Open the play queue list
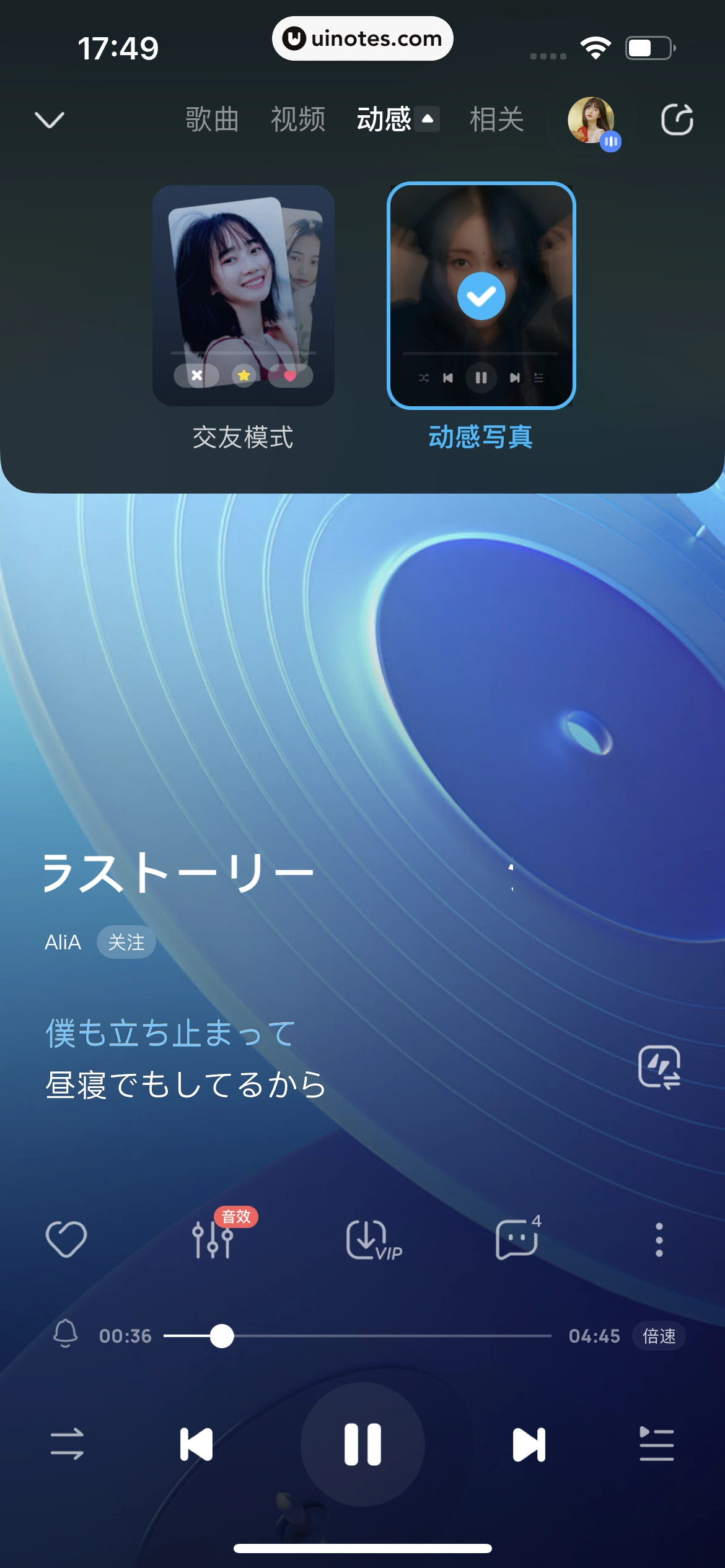Viewport: 725px width, 1568px height. coord(657,1444)
